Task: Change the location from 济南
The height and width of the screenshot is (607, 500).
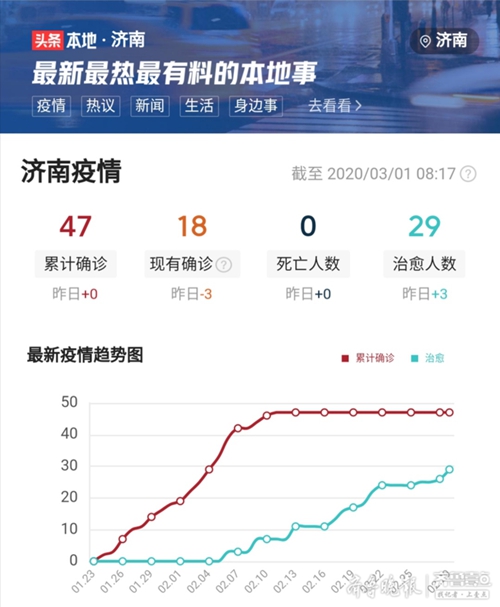Action: 444,41
